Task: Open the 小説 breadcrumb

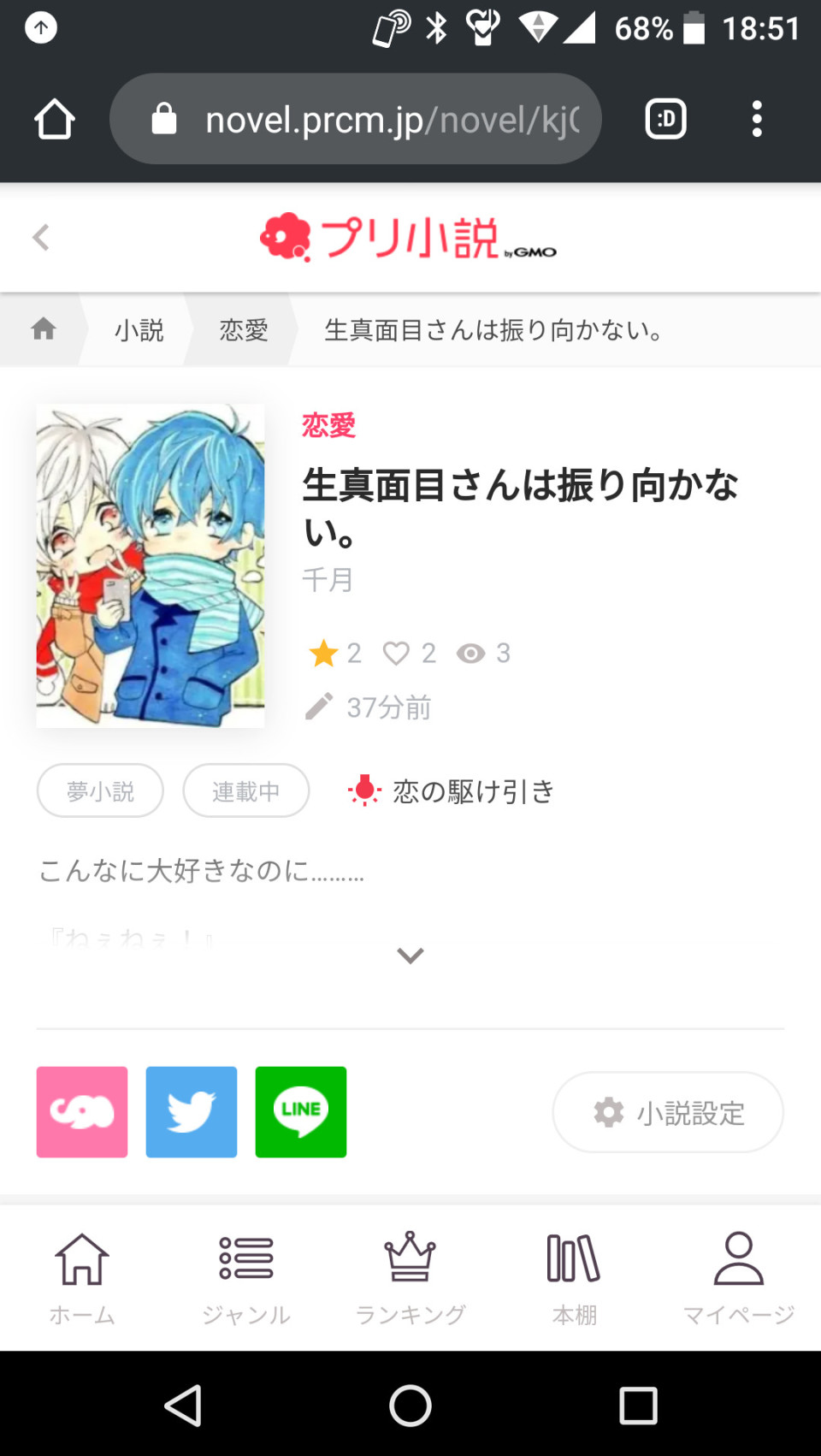Action: click(x=139, y=329)
